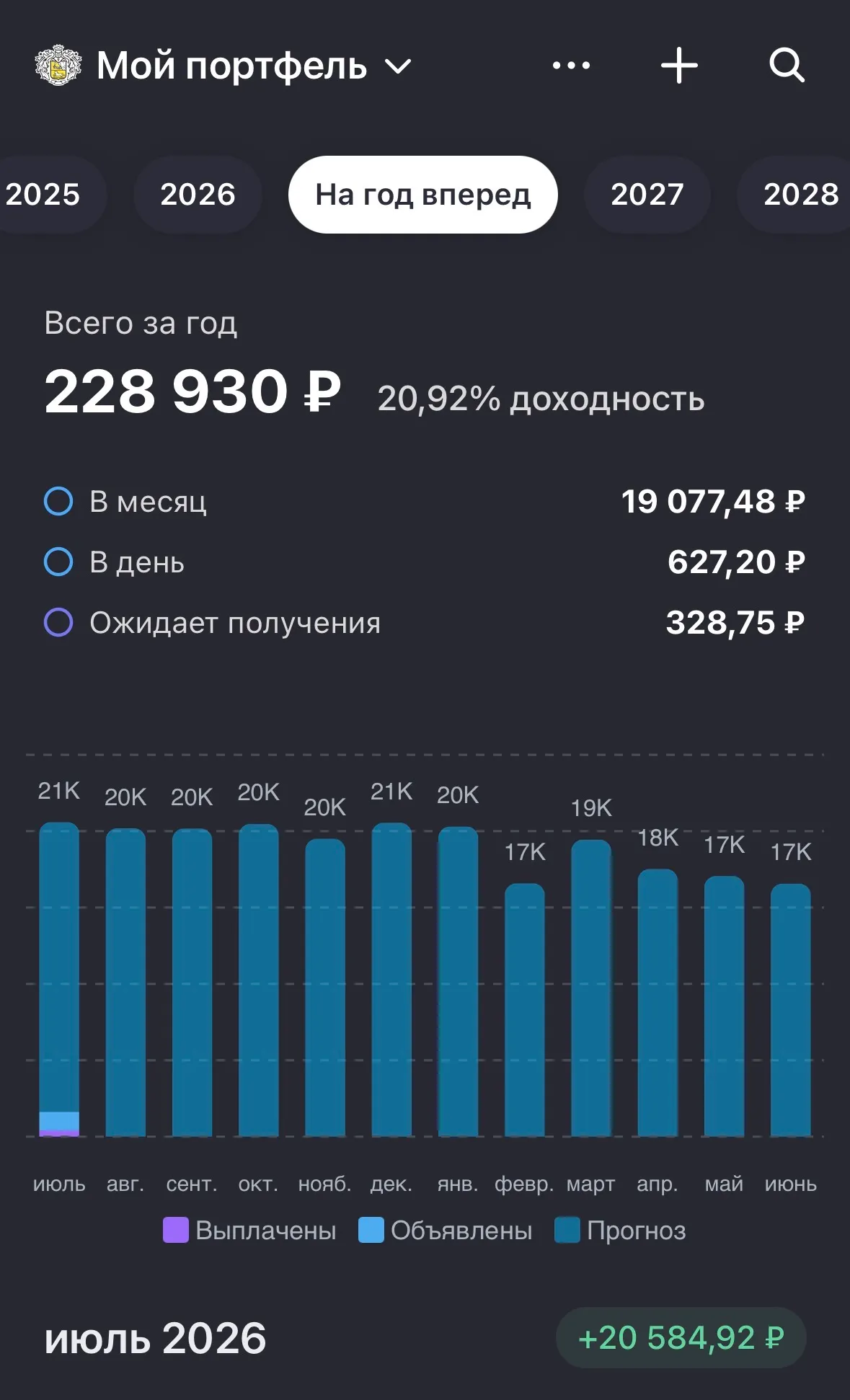
Task: Open the Мой портфель portfolio dropdown
Action: (x=223, y=66)
